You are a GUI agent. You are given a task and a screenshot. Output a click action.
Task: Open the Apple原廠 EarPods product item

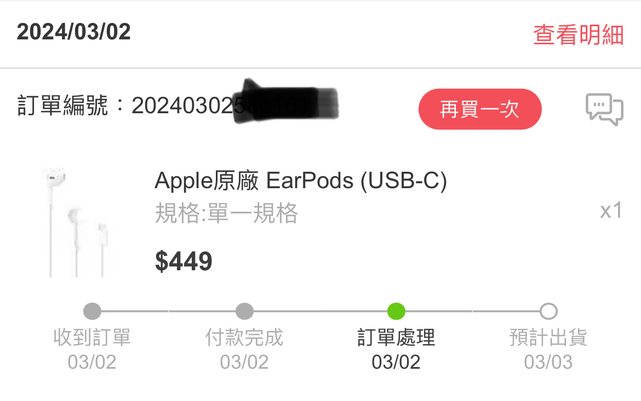pos(300,181)
